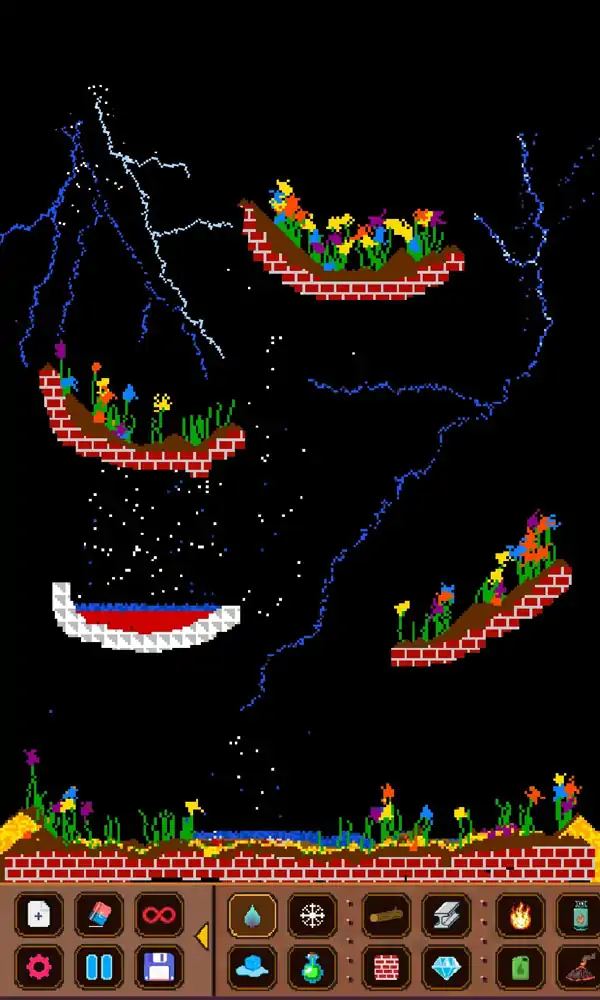Toggle the infinity source mode

click(159, 914)
